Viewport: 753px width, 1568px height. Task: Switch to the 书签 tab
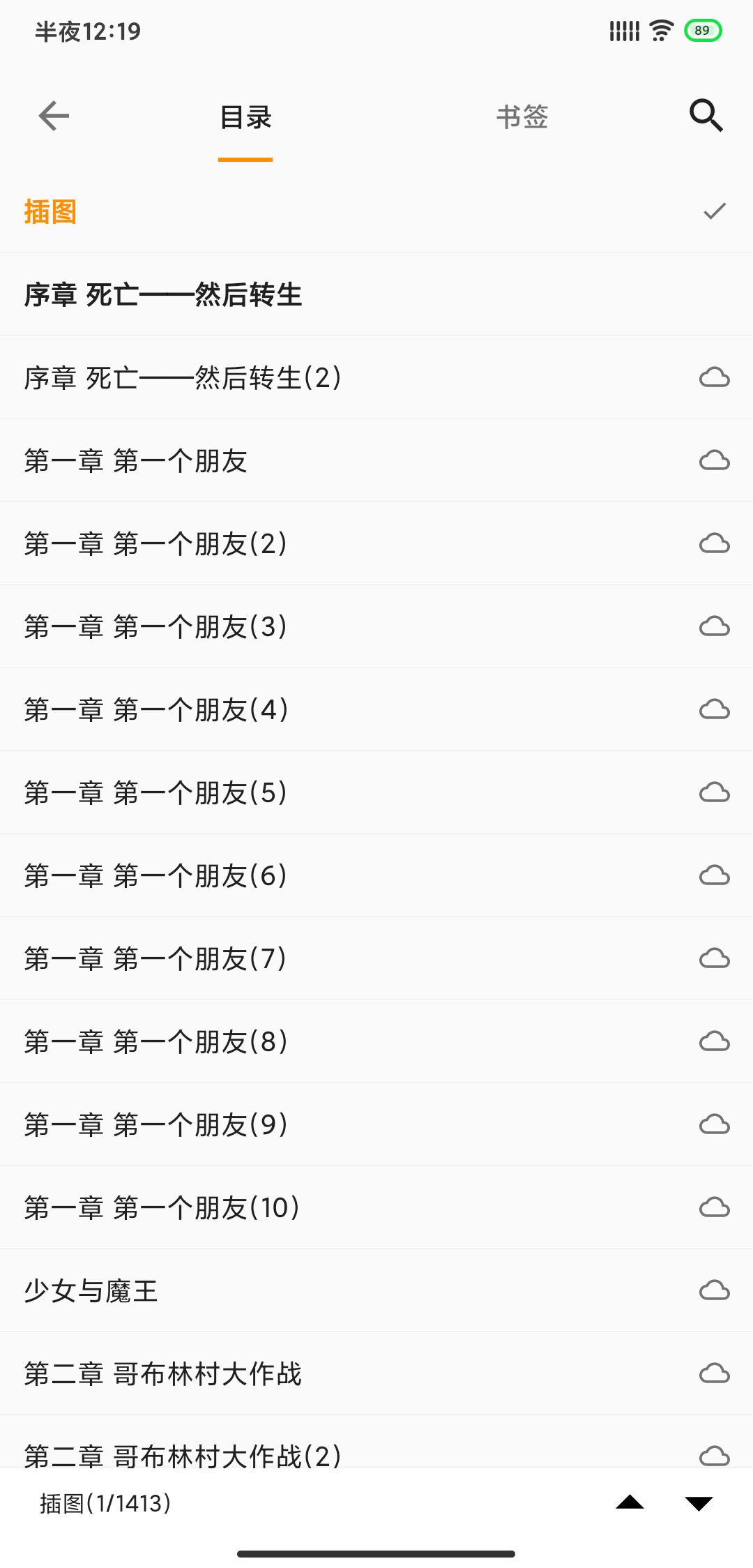pos(522,117)
